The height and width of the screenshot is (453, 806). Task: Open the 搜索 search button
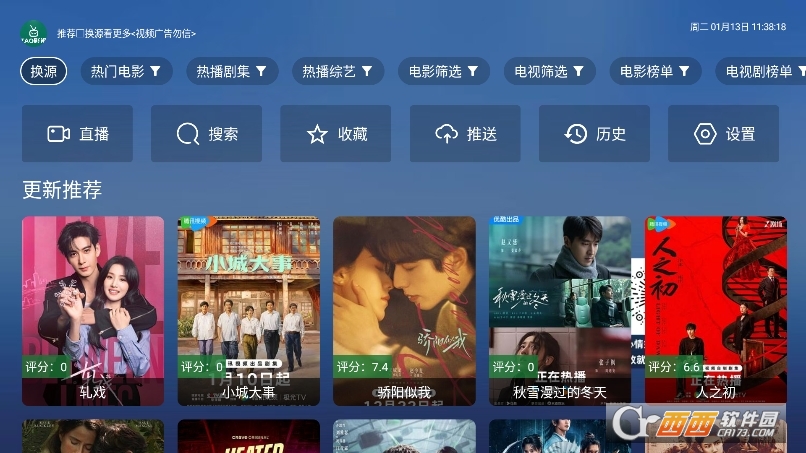tap(207, 134)
